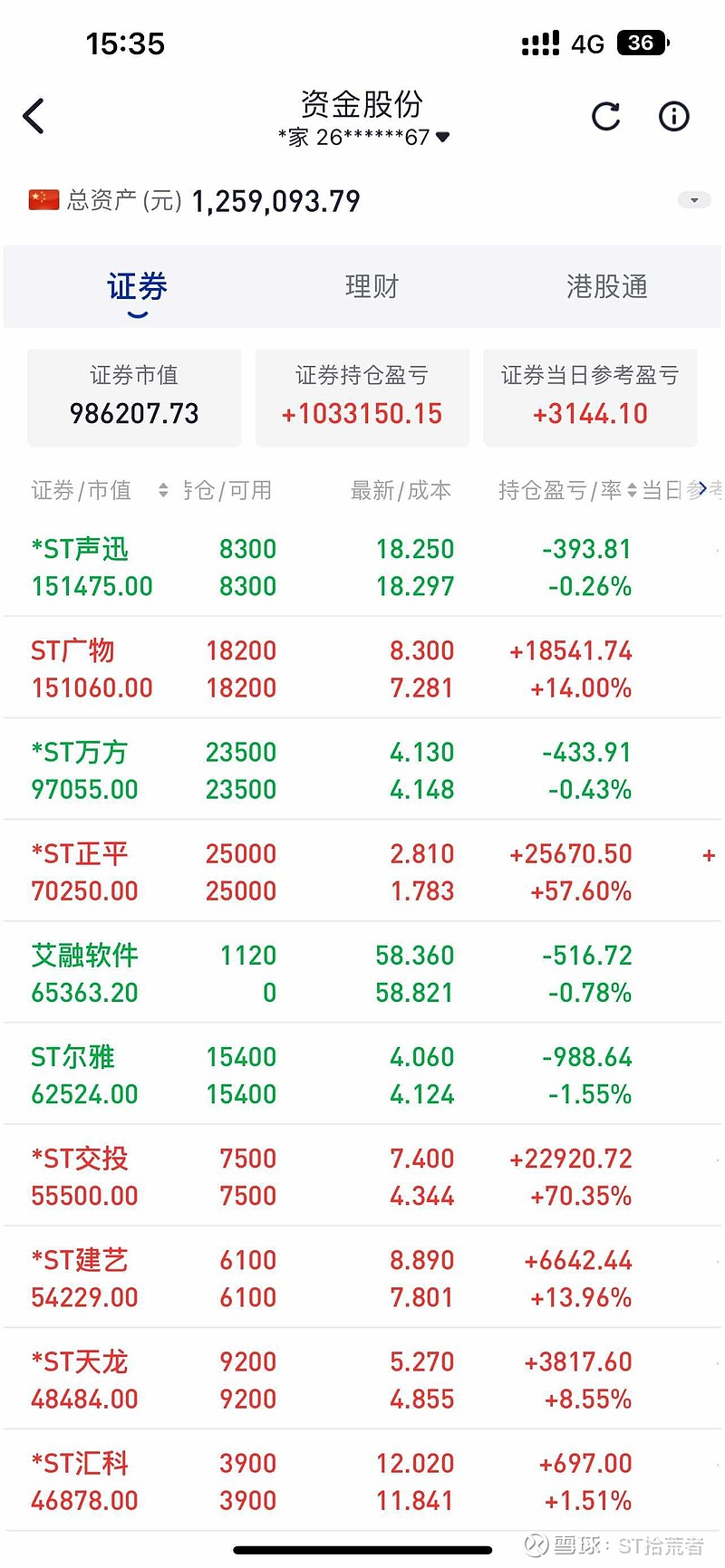Open the *ST汇科 holding row
Image resolution: width=725 pixels, height=1568 pixels.
[362, 1481]
